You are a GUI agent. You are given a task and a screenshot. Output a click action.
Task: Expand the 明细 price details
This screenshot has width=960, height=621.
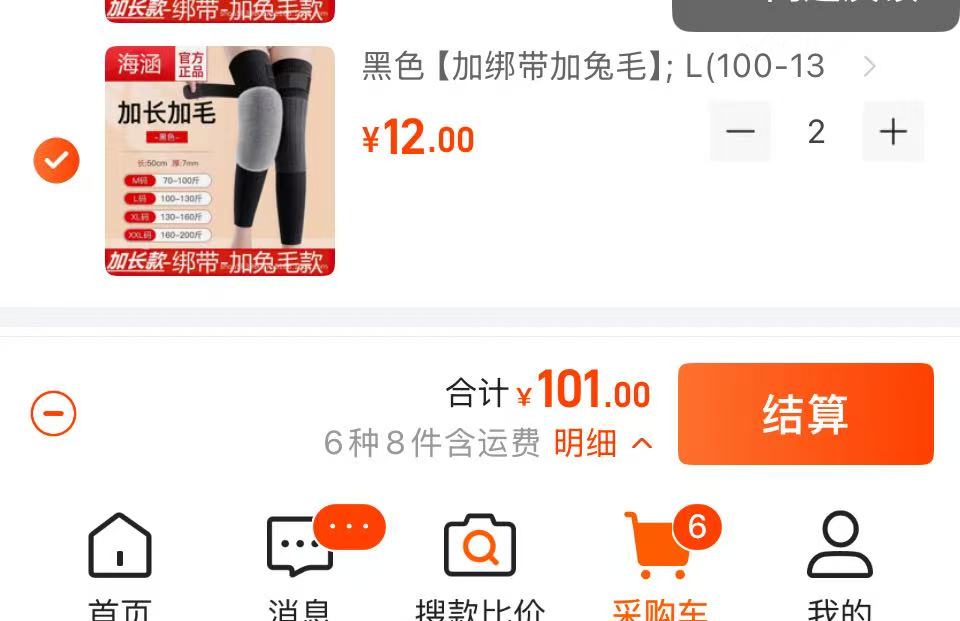coord(602,443)
